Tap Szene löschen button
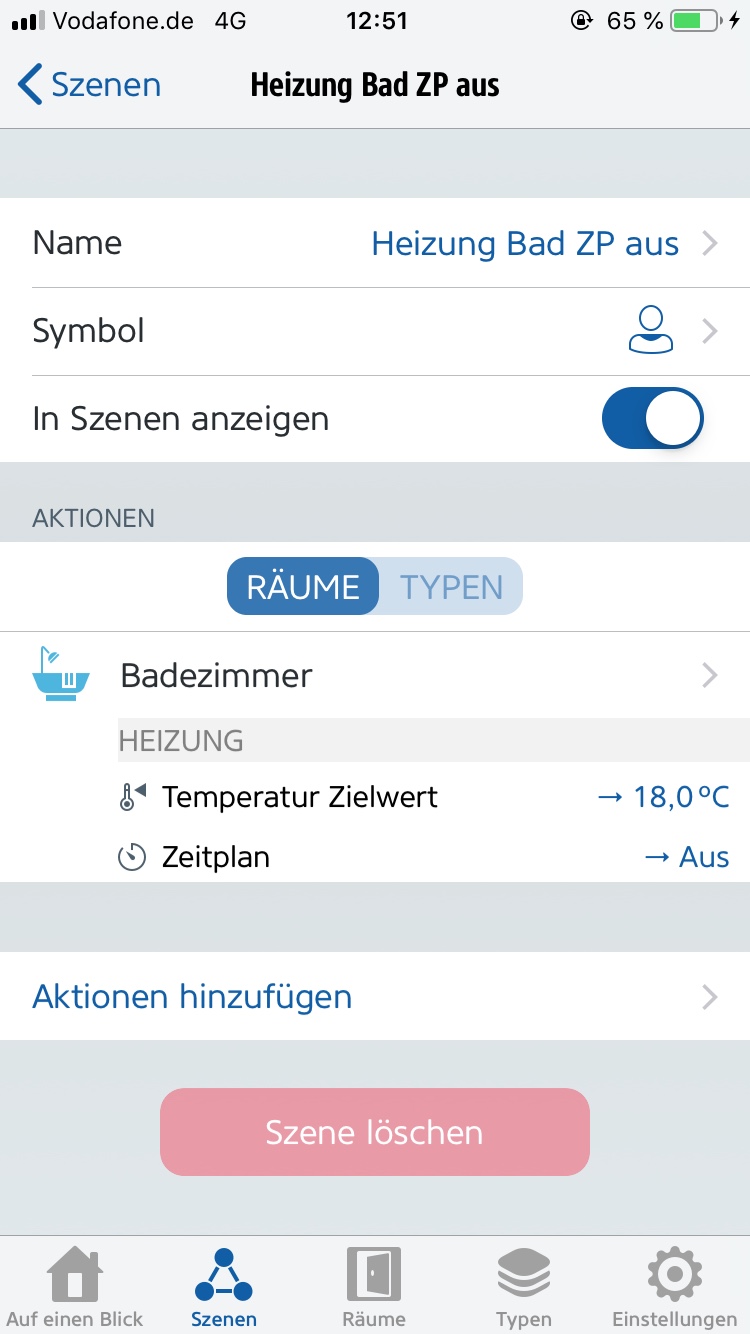 (x=375, y=1132)
